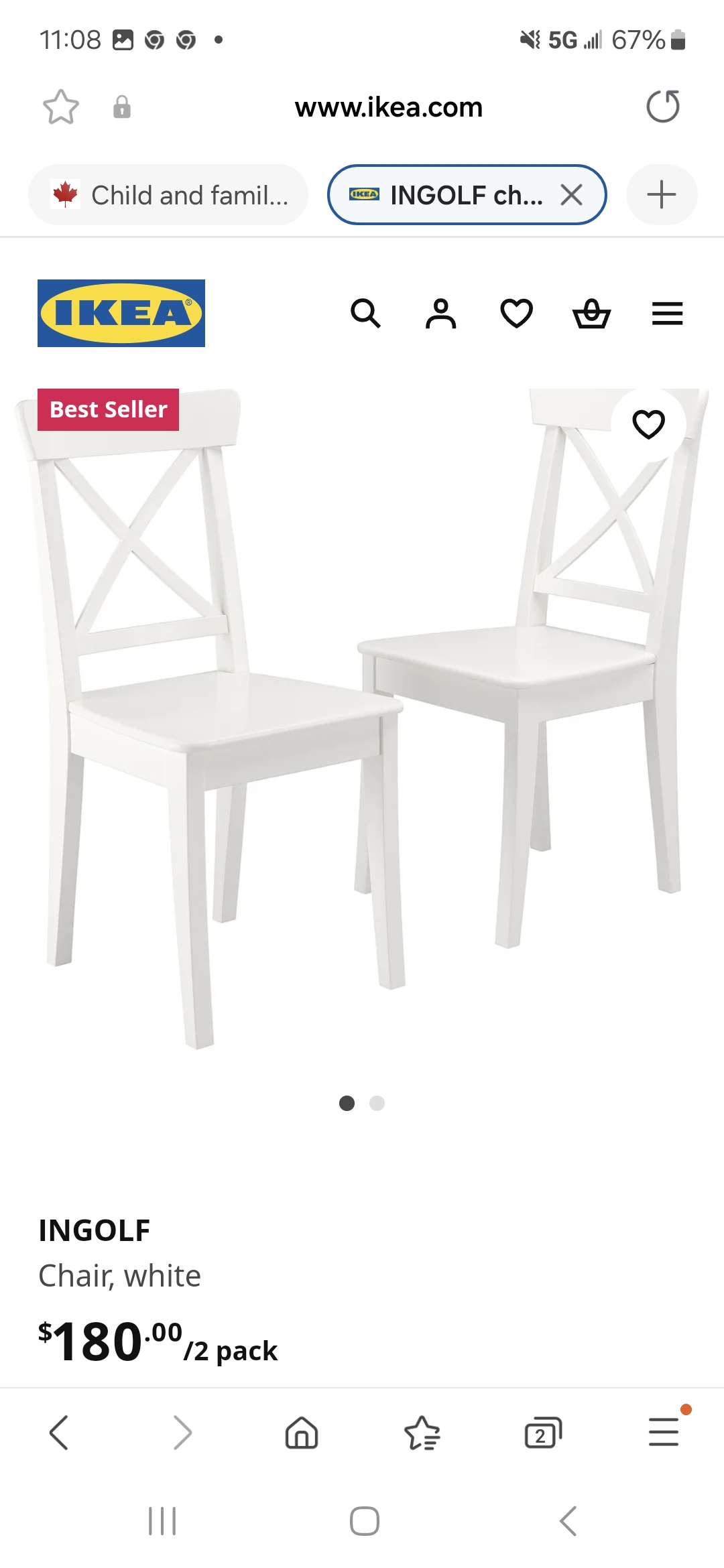Close the INGOLF chair tab
724x1568 pixels.
point(571,195)
